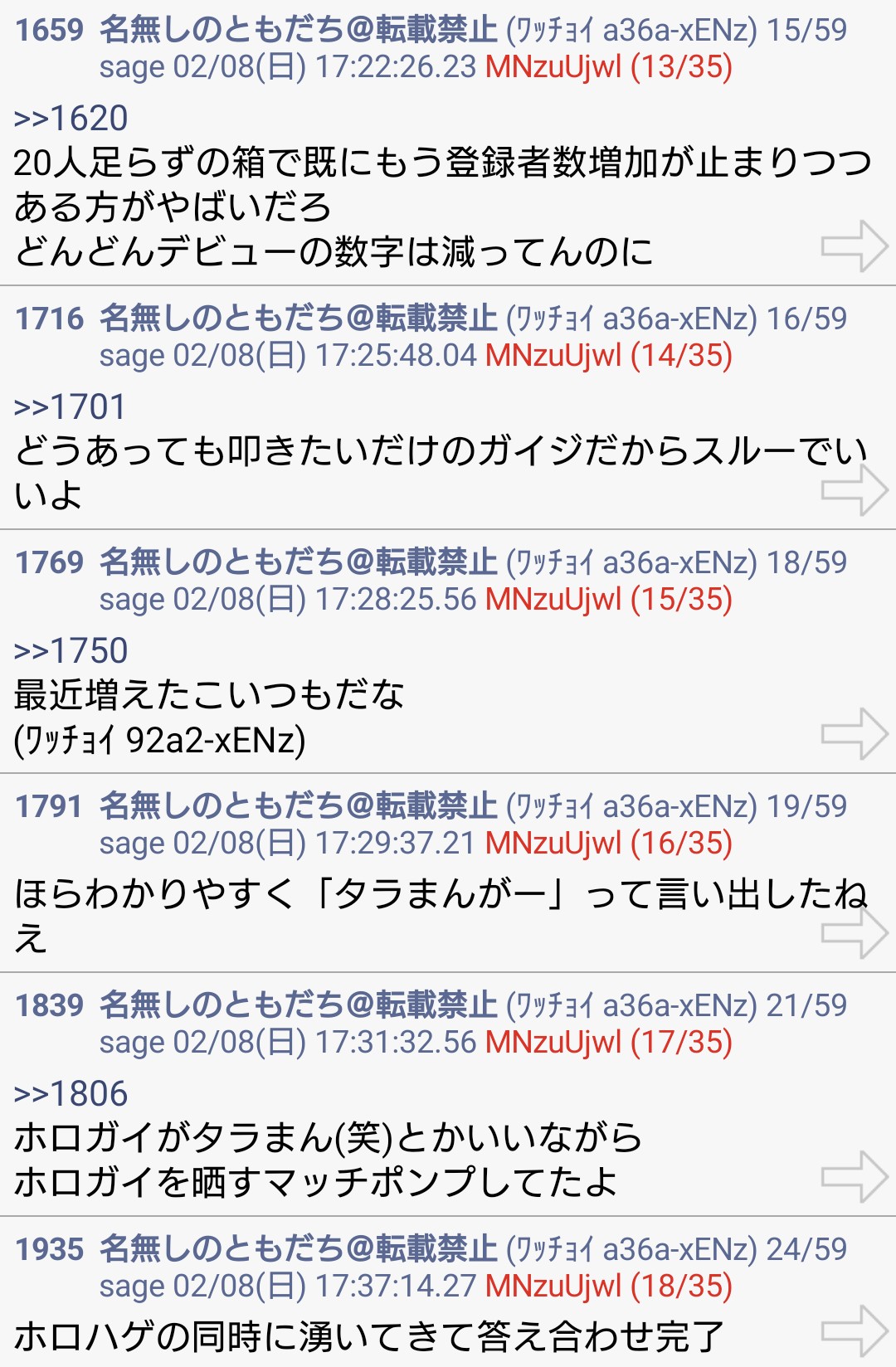Screen dimensions: 896x1367
Task: Tap the arrow icon on post 1659
Action: click(x=855, y=246)
